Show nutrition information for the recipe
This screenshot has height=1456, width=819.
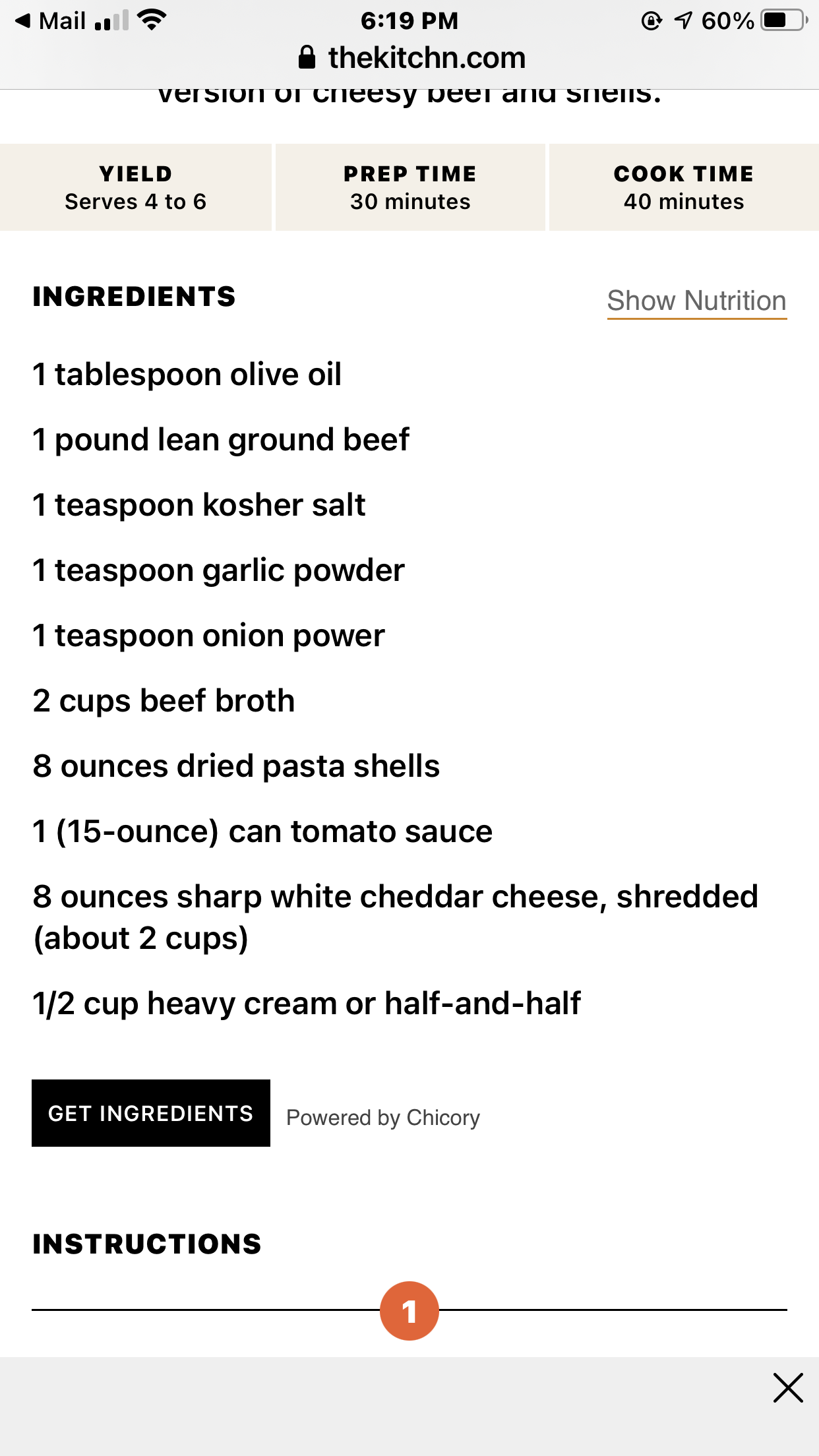point(696,301)
